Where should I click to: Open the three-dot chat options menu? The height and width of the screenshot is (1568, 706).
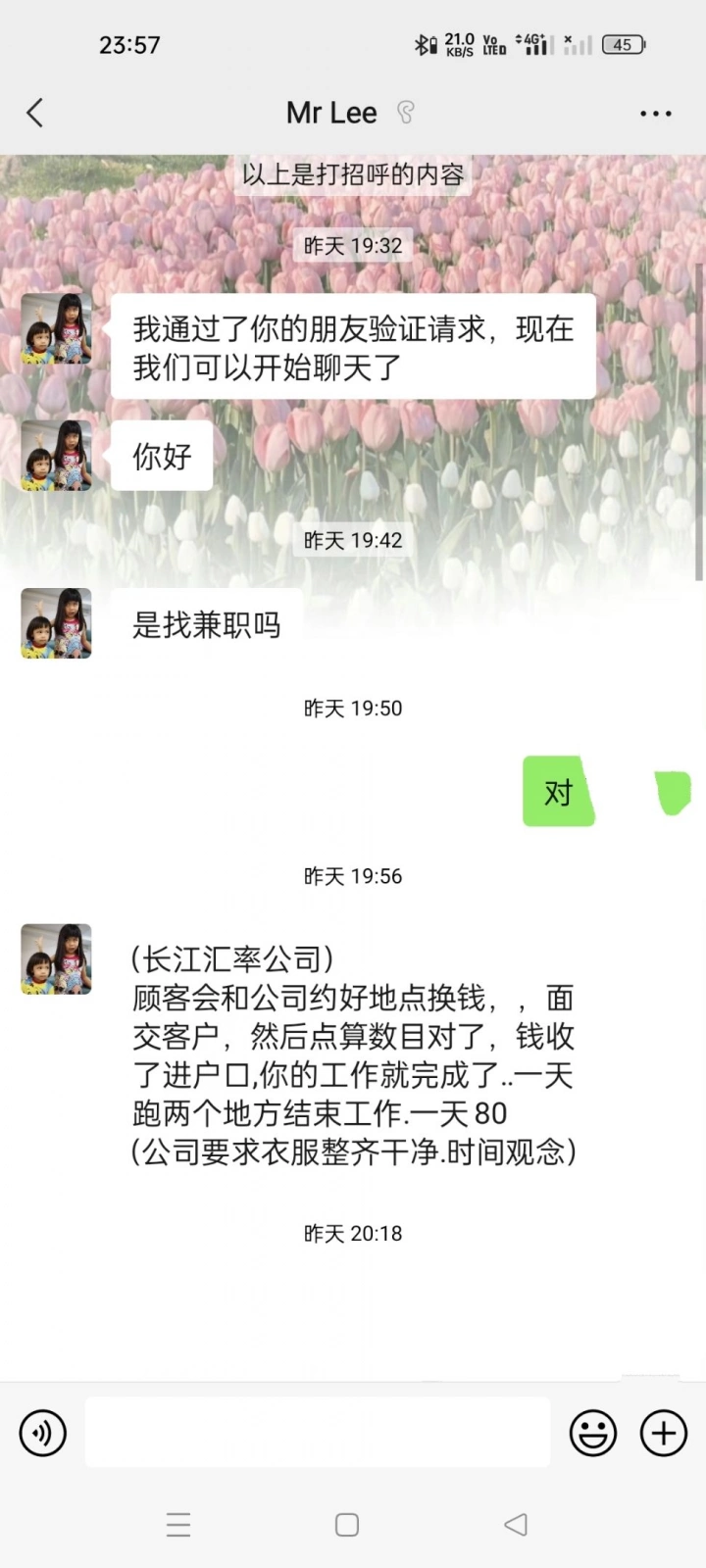pos(655,114)
